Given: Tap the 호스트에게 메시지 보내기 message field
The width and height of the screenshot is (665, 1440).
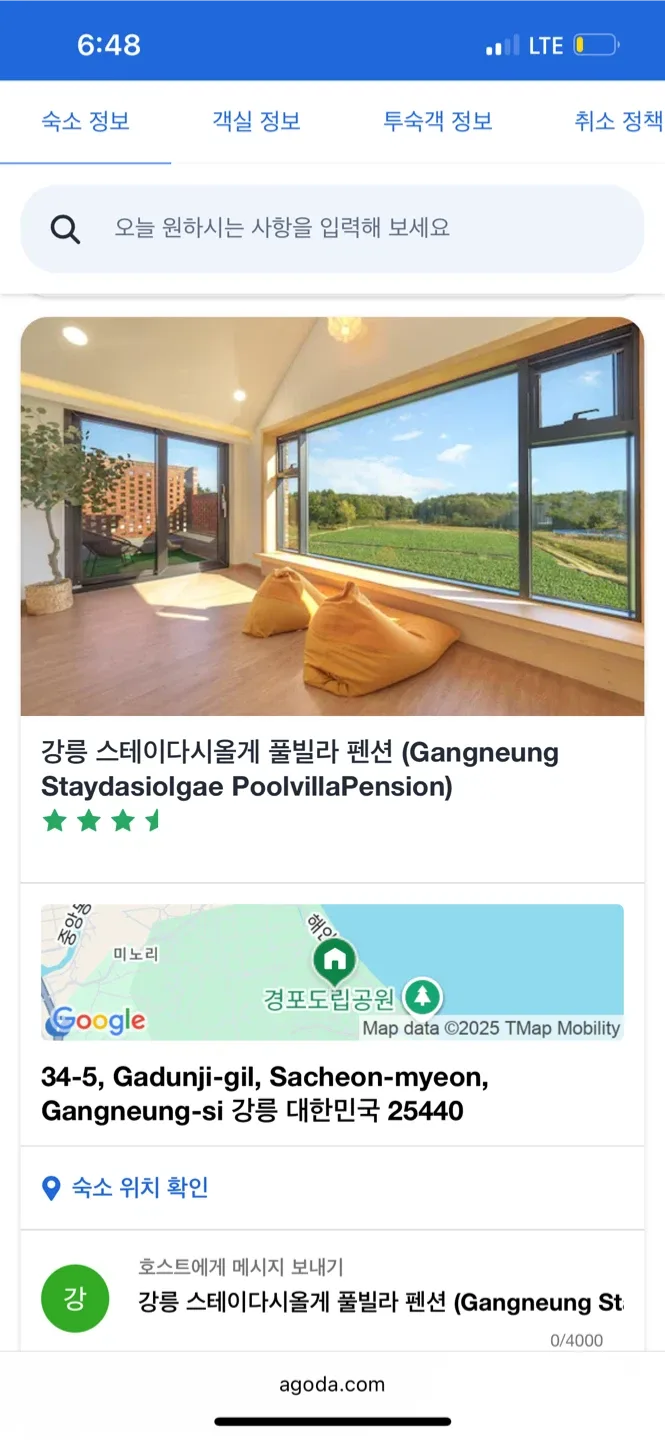Looking at the screenshot, I should pos(380,1302).
